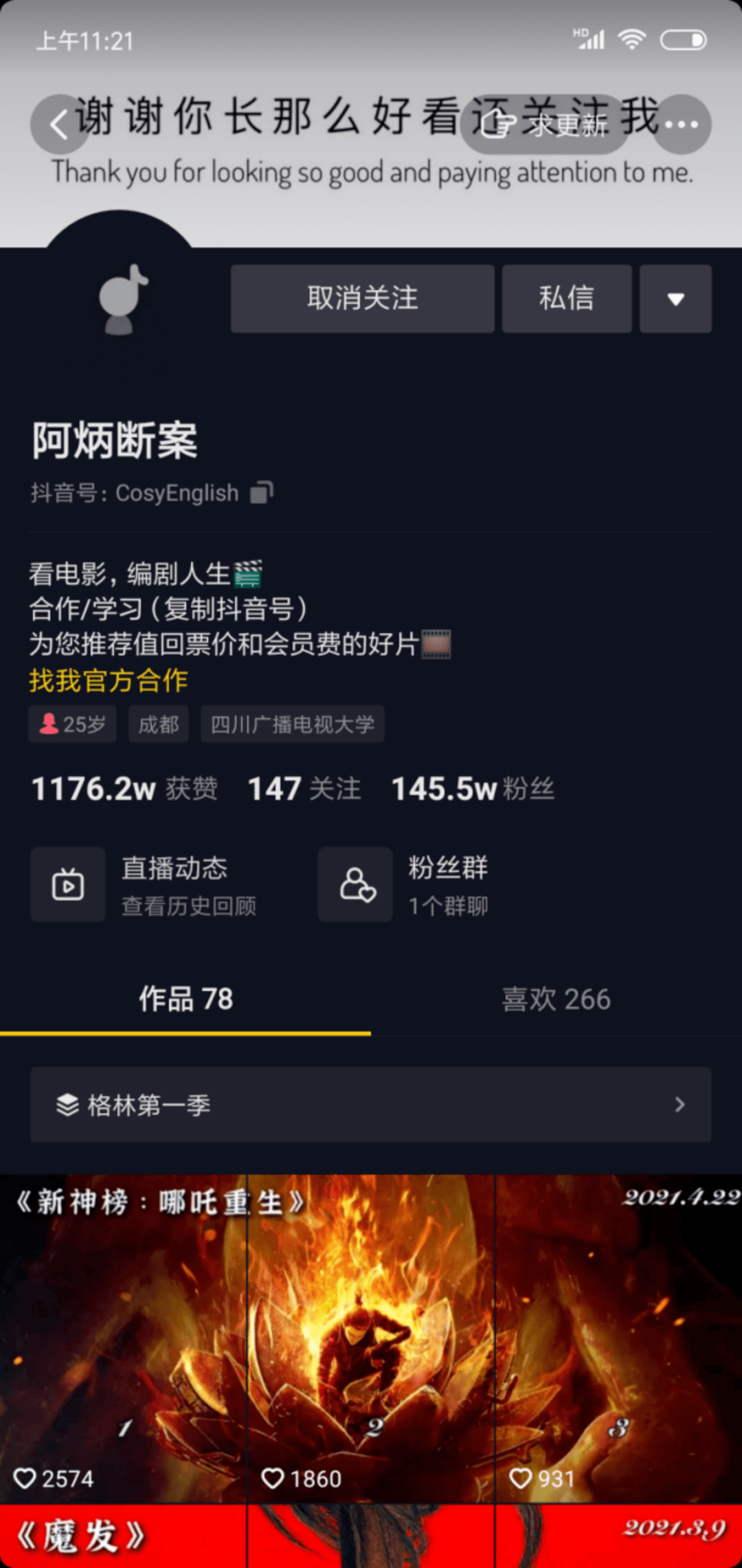
Task: Switch to the 喜欢 266 tab
Action: point(556,999)
